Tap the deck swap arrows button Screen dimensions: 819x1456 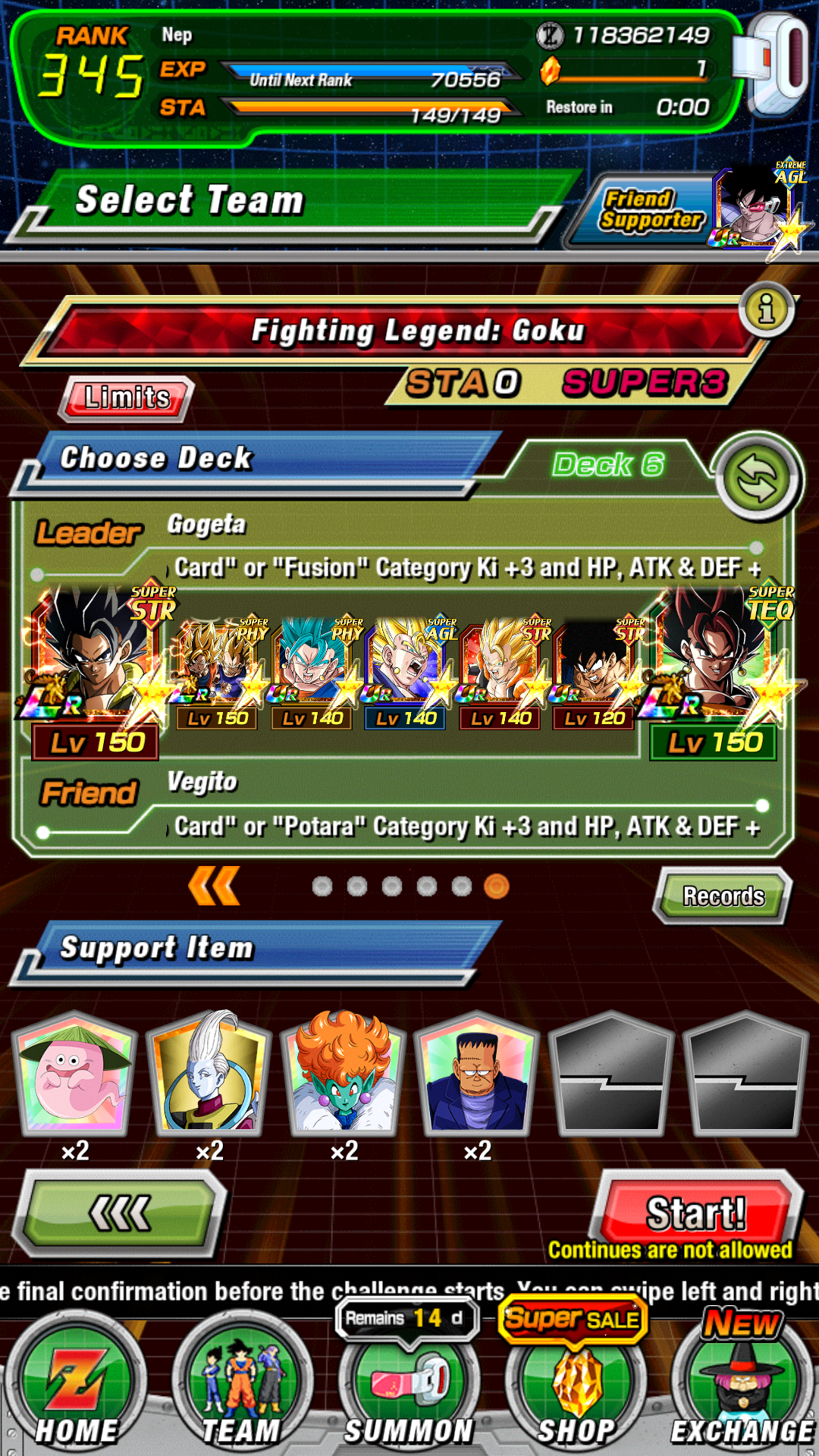pos(758,479)
